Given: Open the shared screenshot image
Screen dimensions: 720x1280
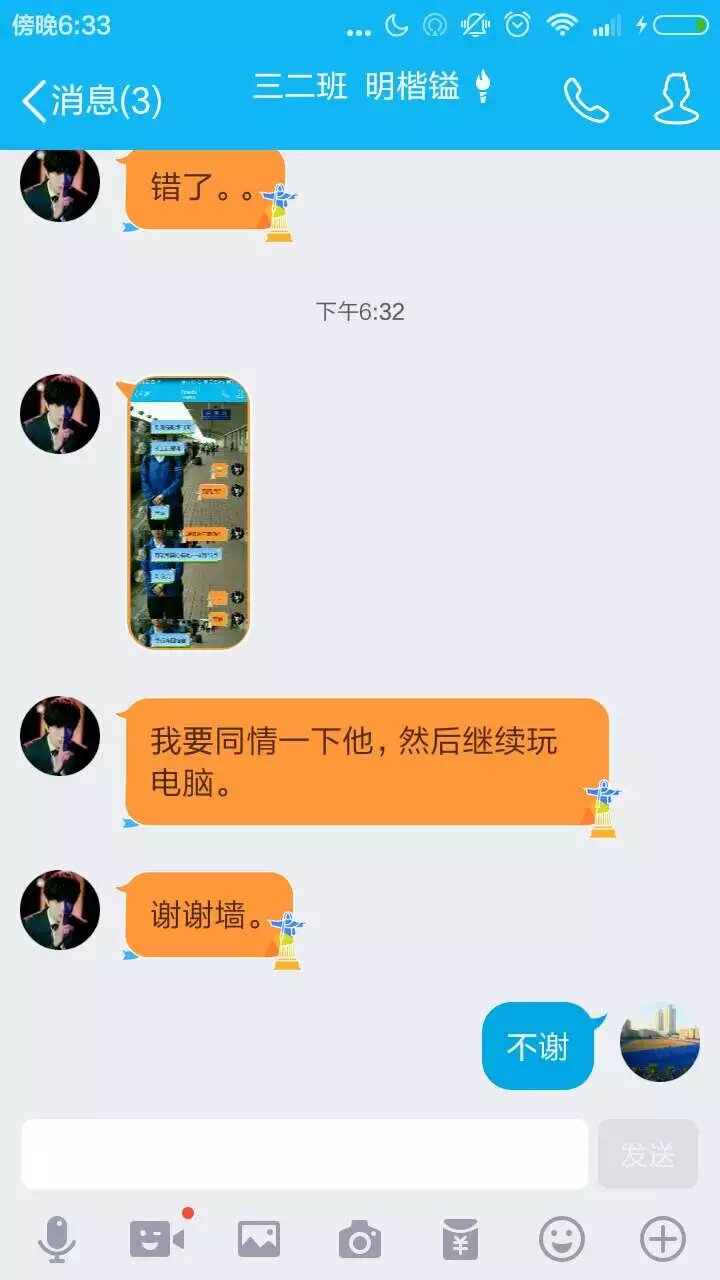Looking at the screenshot, I should coord(189,513).
